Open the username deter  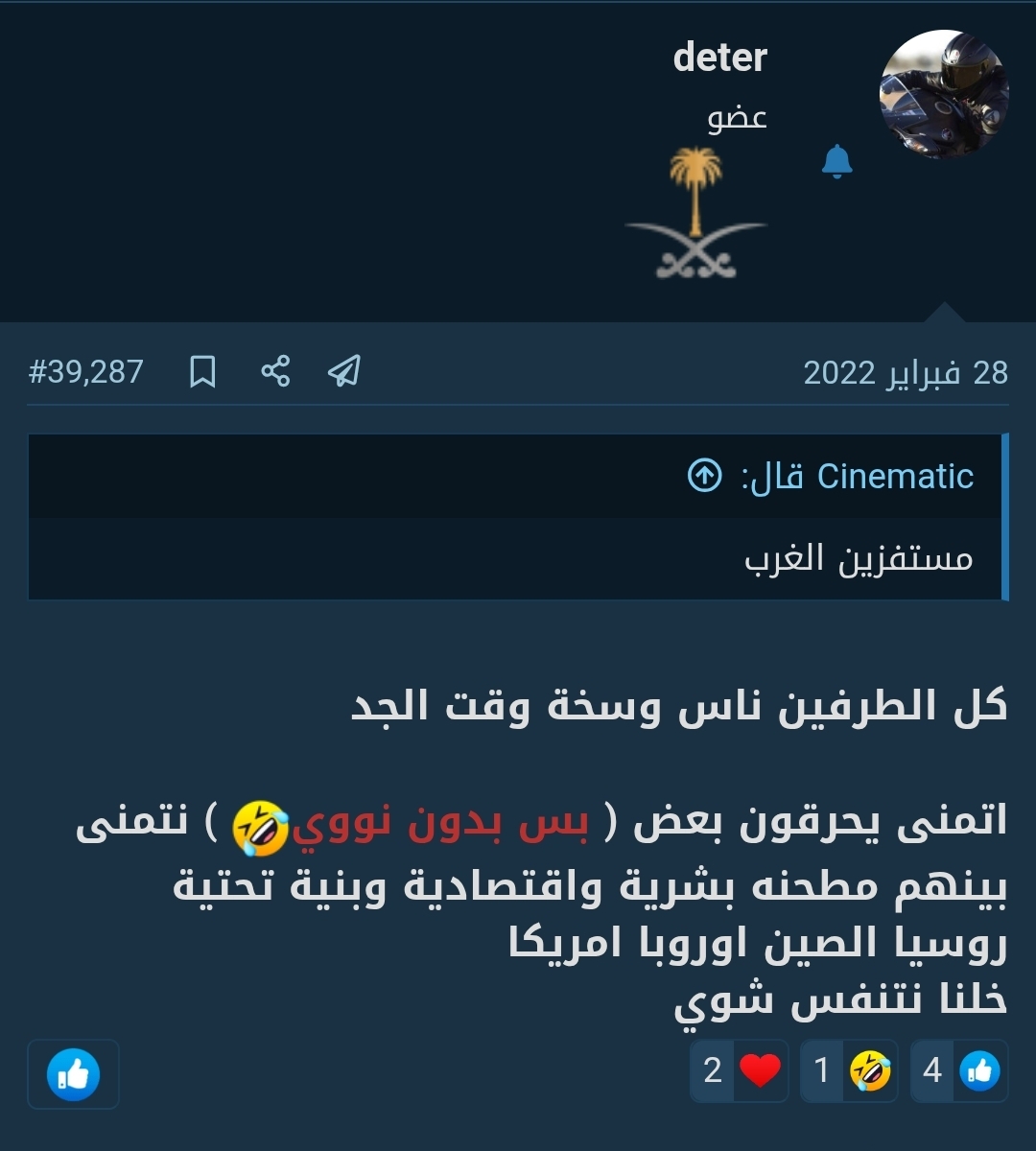pyautogui.click(x=719, y=58)
